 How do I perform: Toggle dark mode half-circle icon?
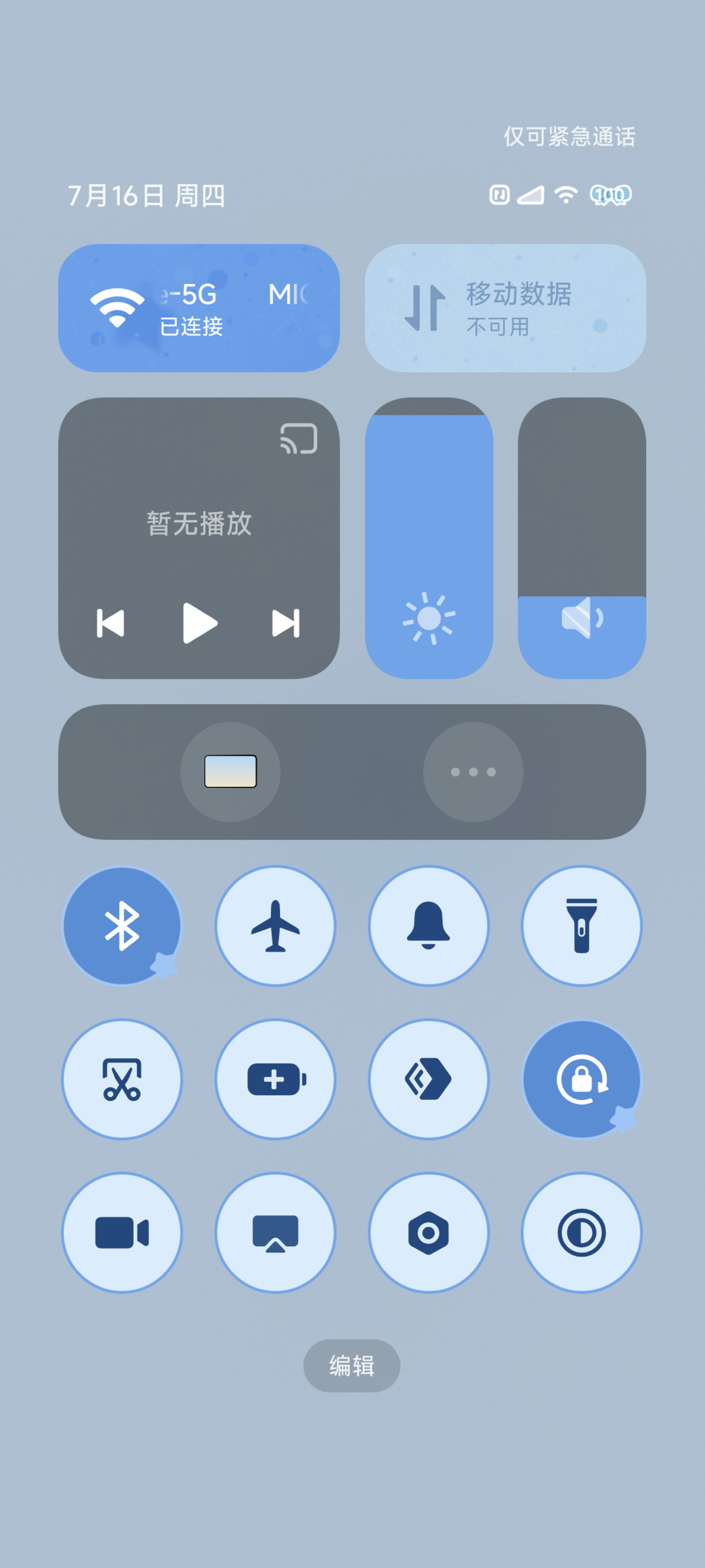(x=582, y=1232)
